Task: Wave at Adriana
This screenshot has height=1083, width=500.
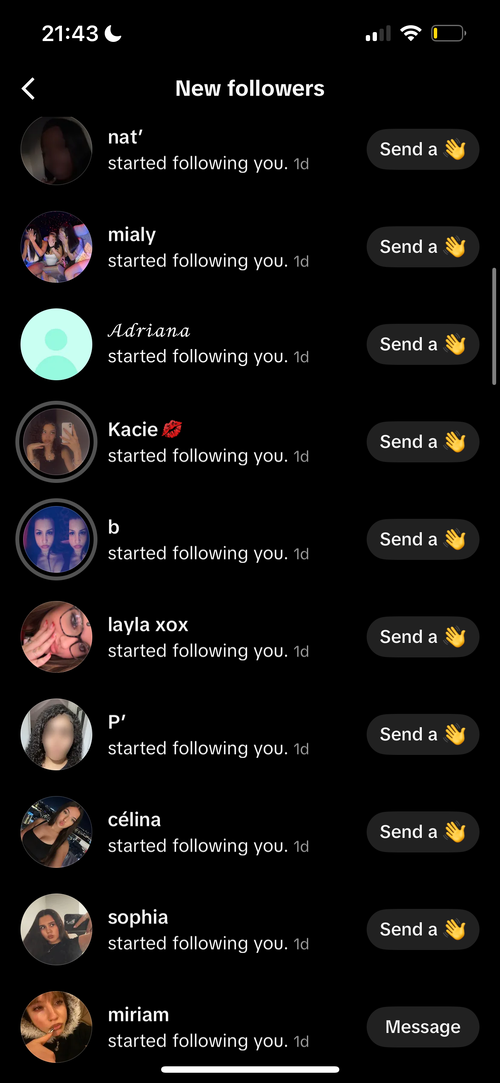Action: point(423,344)
